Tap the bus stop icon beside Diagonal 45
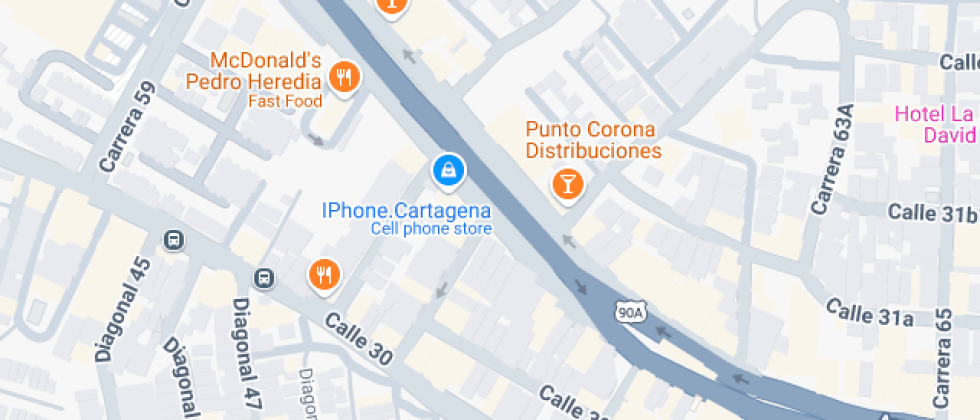980x420 pixels. [174, 240]
